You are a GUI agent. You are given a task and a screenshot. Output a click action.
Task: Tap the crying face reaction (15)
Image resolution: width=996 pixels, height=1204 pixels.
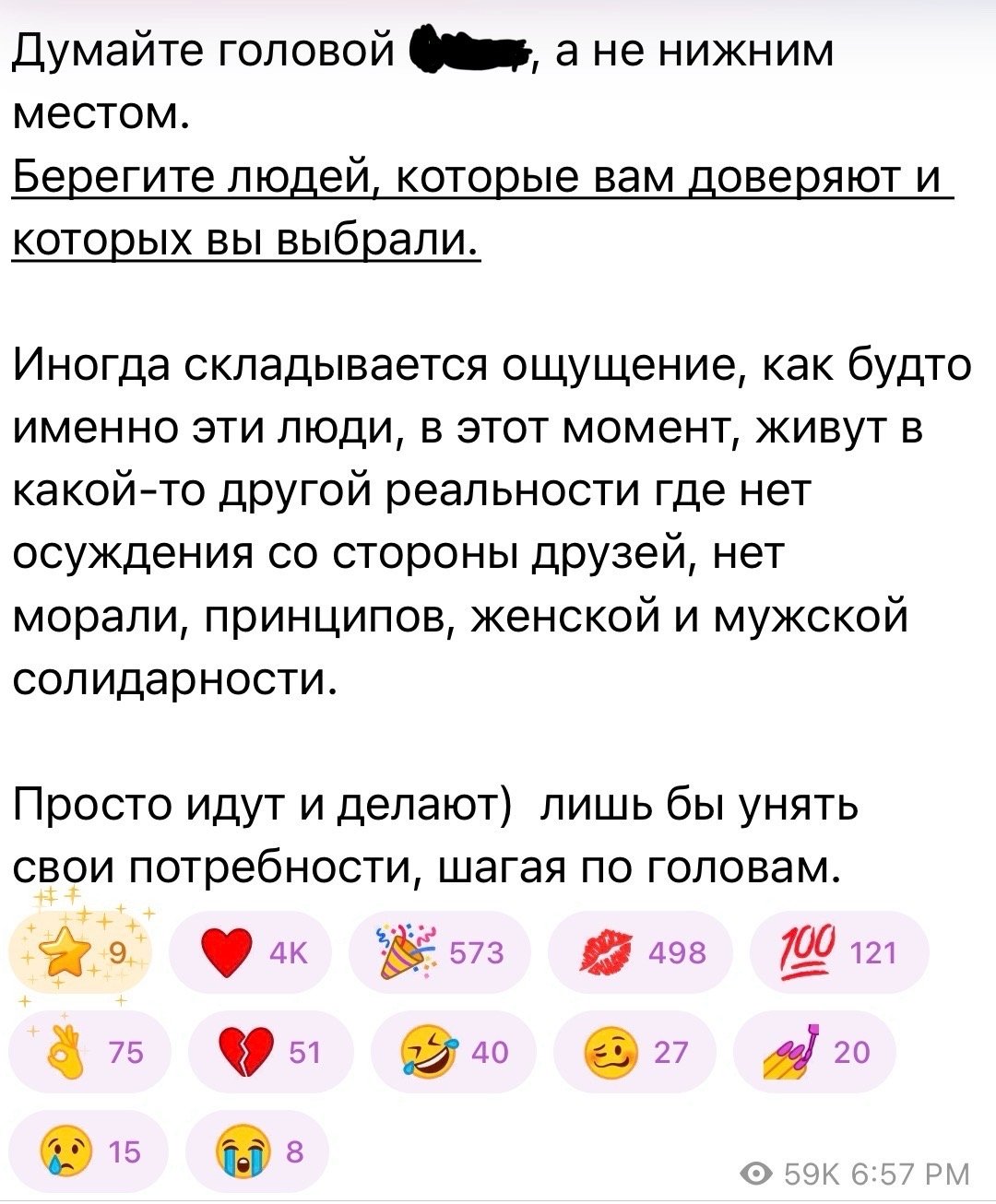click(x=90, y=1151)
